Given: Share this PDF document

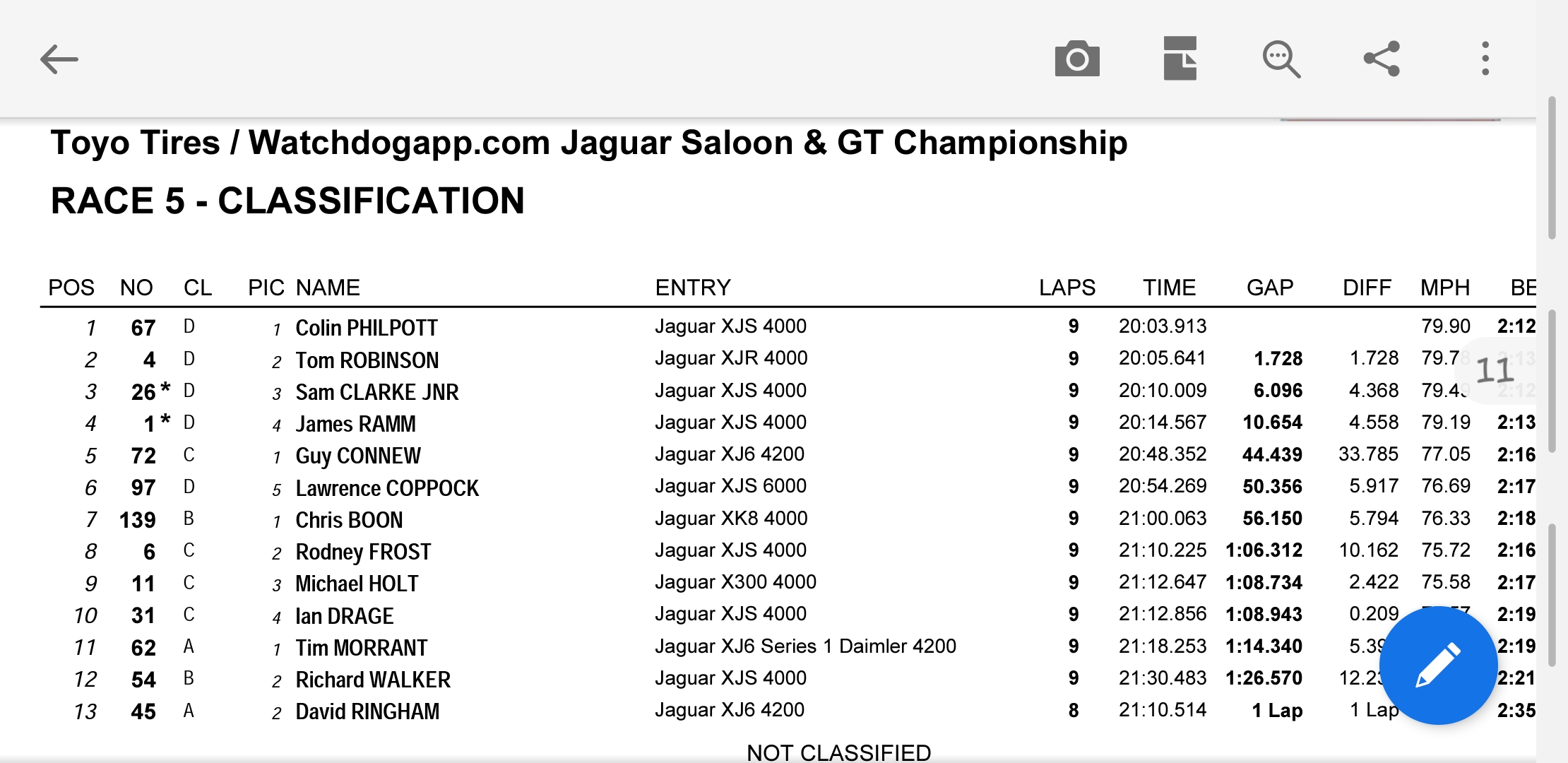Looking at the screenshot, I should tap(1382, 59).
